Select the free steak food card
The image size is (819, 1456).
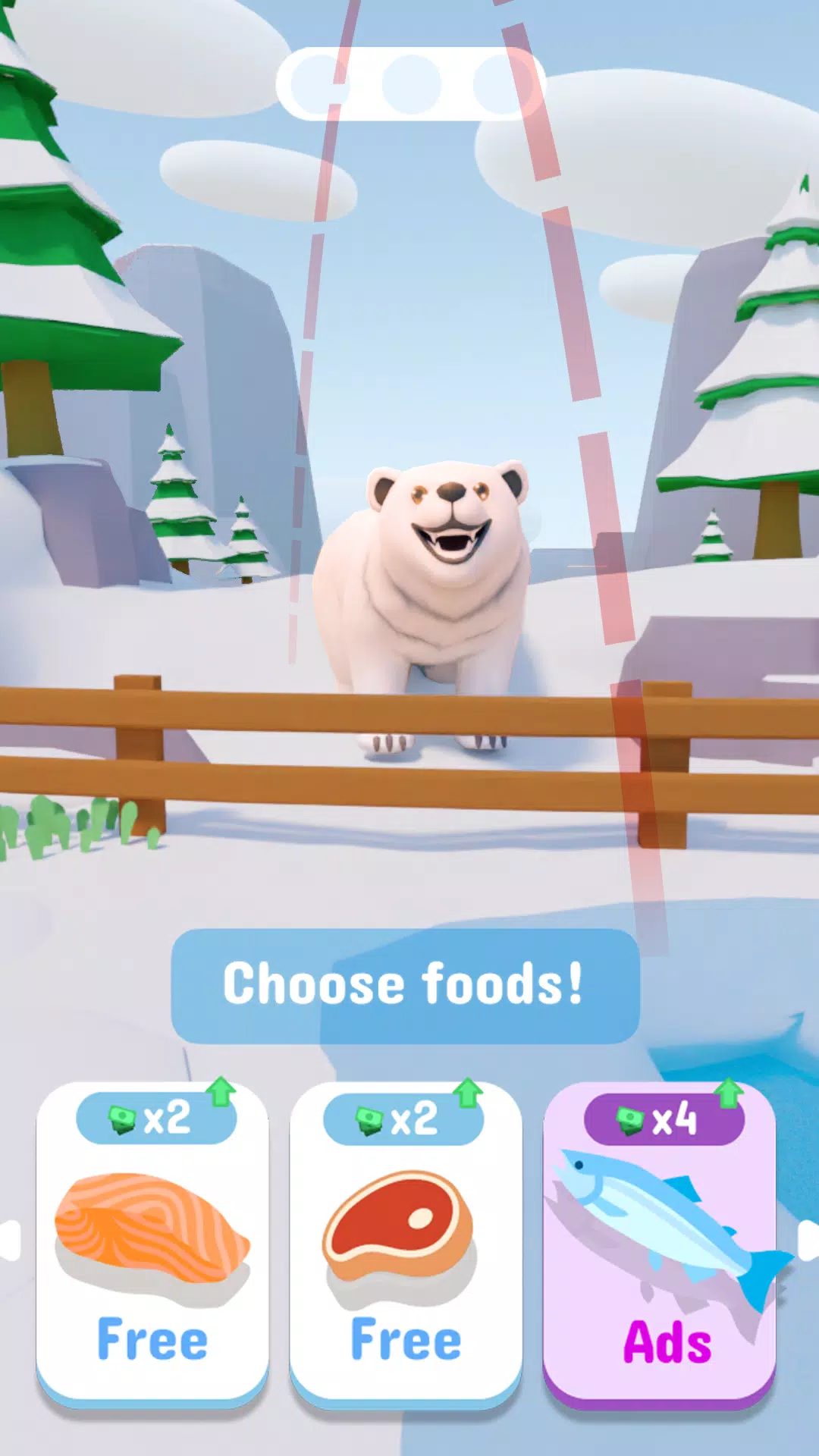click(x=405, y=1244)
